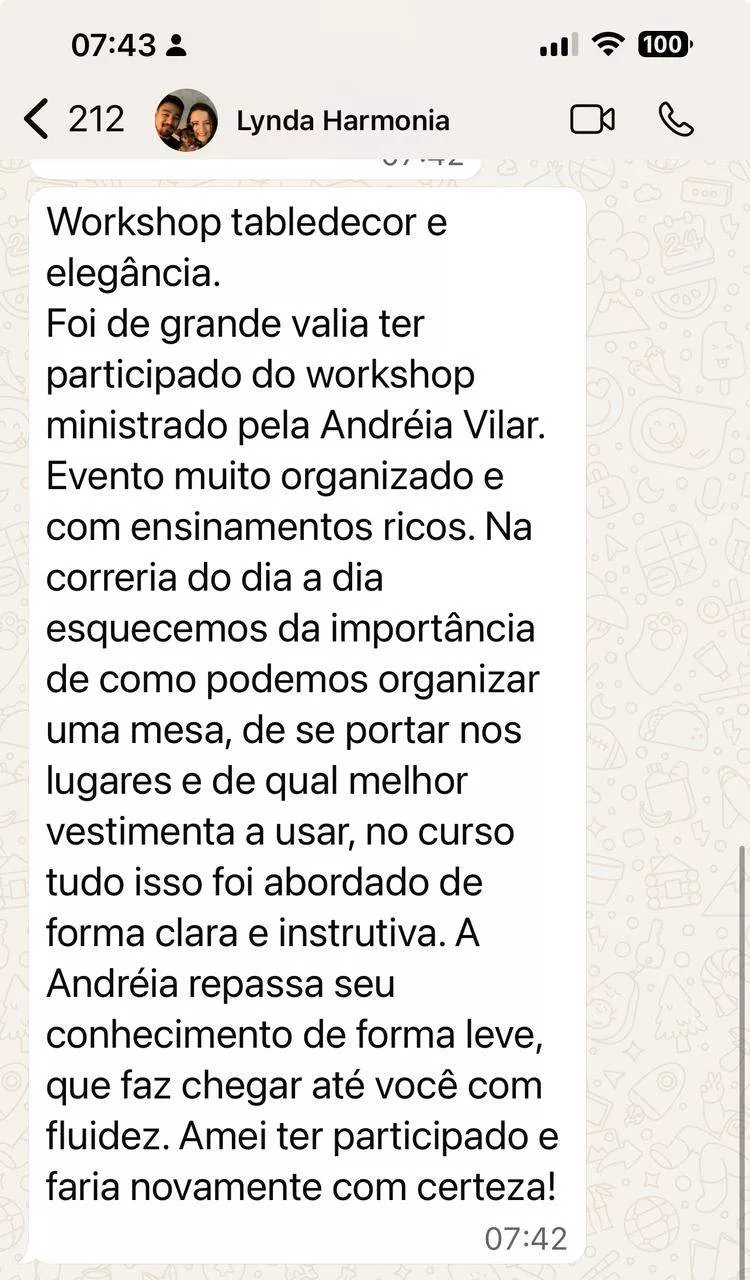This screenshot has height=1280, width=750.
Task: Start a video call with Lynda Harmonia
Action: 592,120
